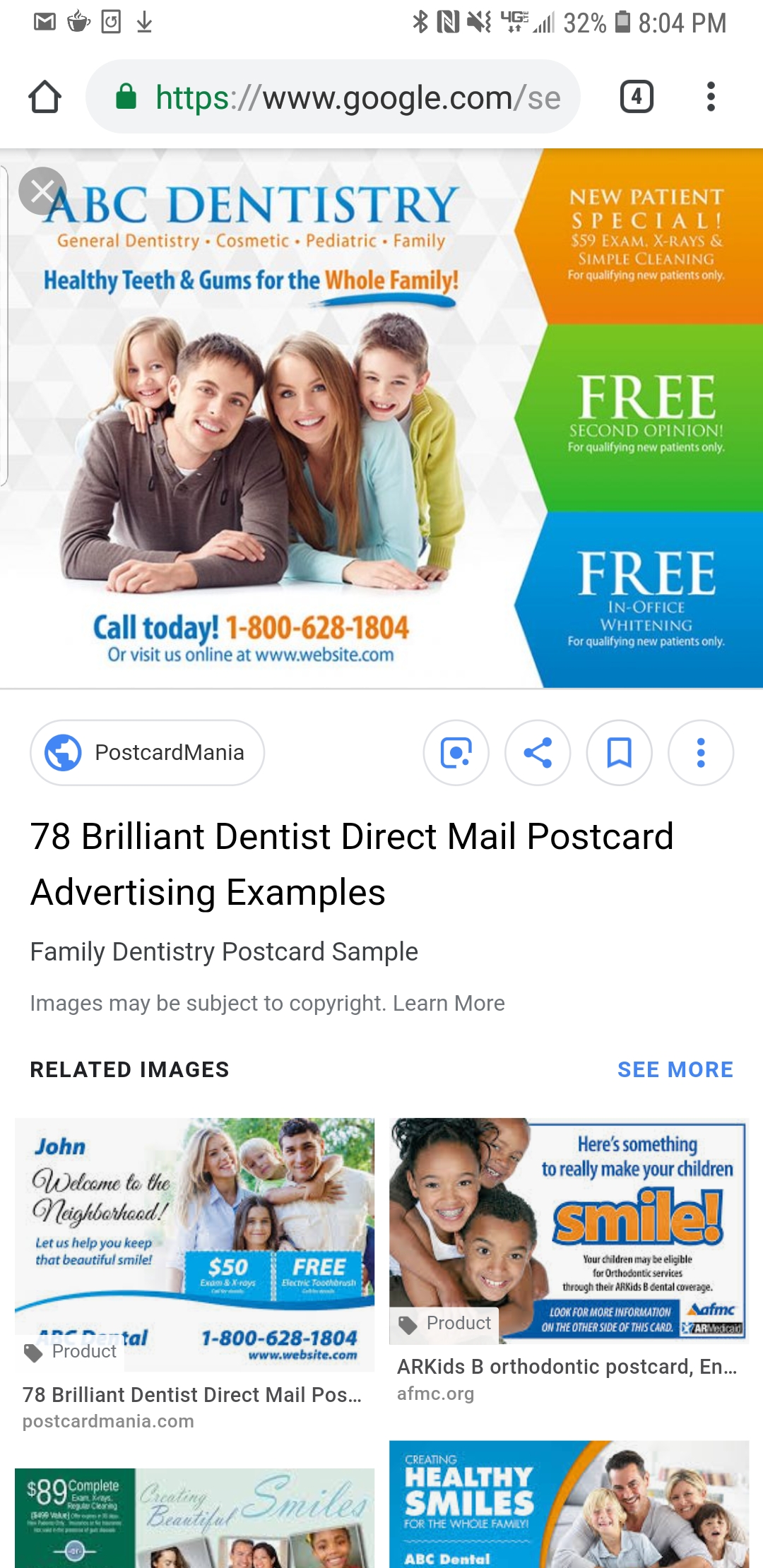This screenshot has height=1568, width=763.
Task: Tap the Learn More copyright link
Action: click(x=449, y=1003)
